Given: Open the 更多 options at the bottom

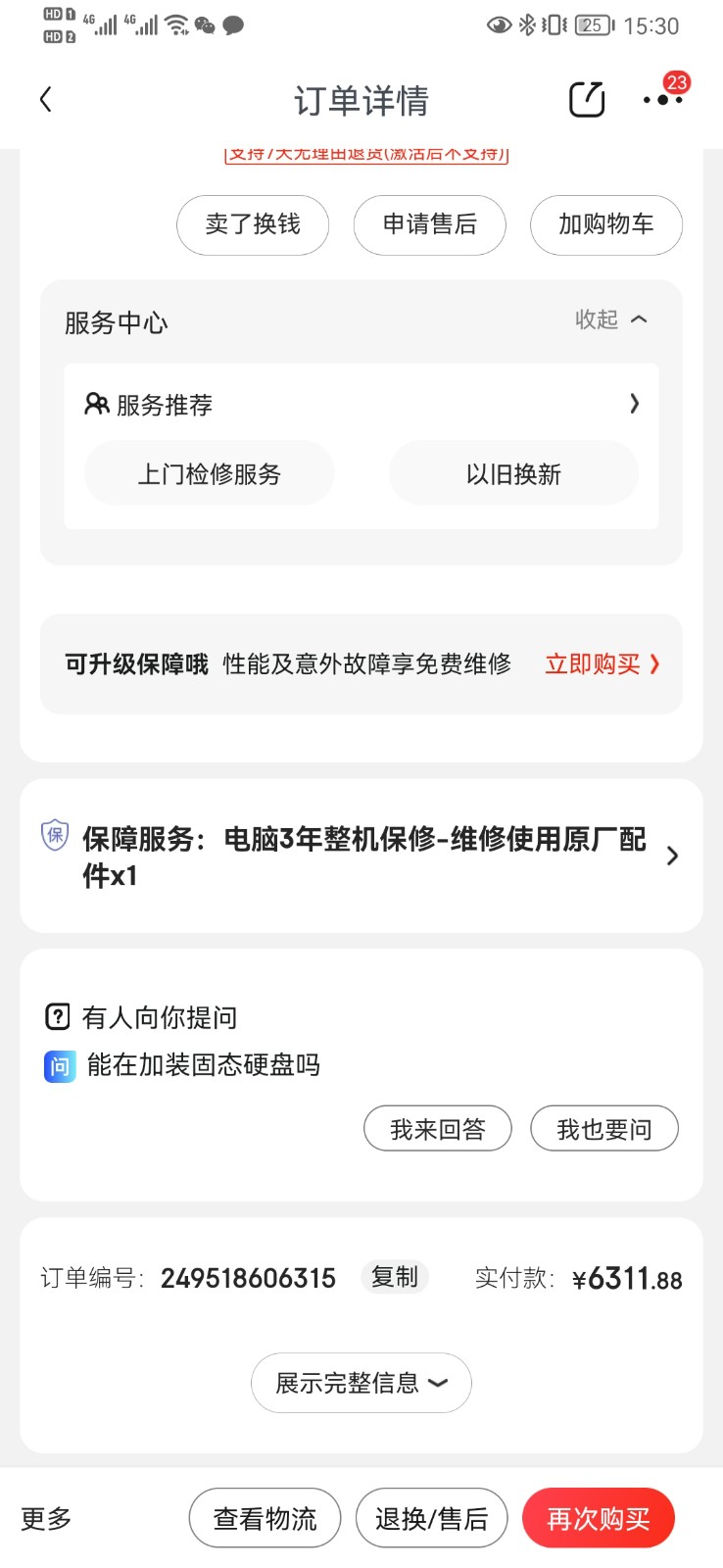Looking at the screenshot, I should coord(46,1518).
